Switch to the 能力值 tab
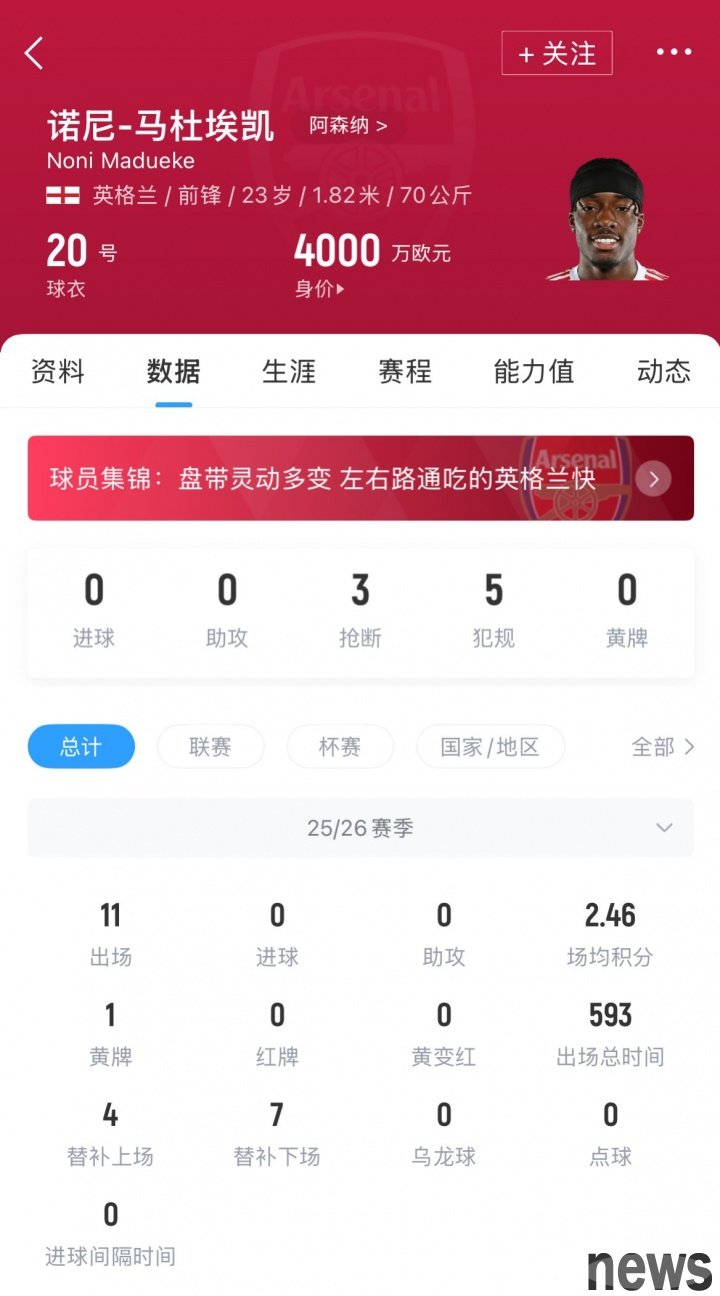This screenshot has height=1296, width=720. coord(534,372)
